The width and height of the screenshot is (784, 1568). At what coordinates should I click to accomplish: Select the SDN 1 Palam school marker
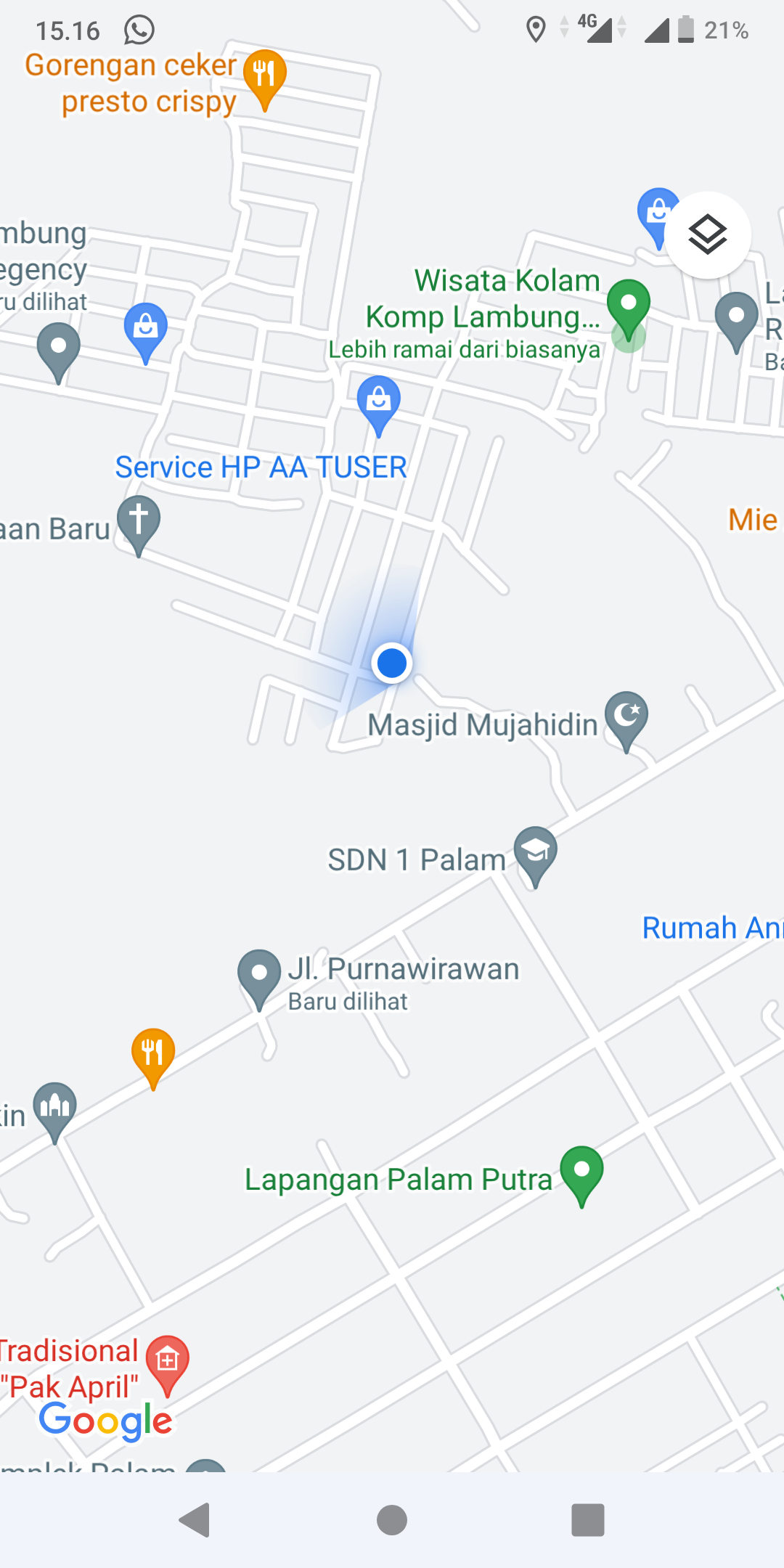[x=535, y=852]
